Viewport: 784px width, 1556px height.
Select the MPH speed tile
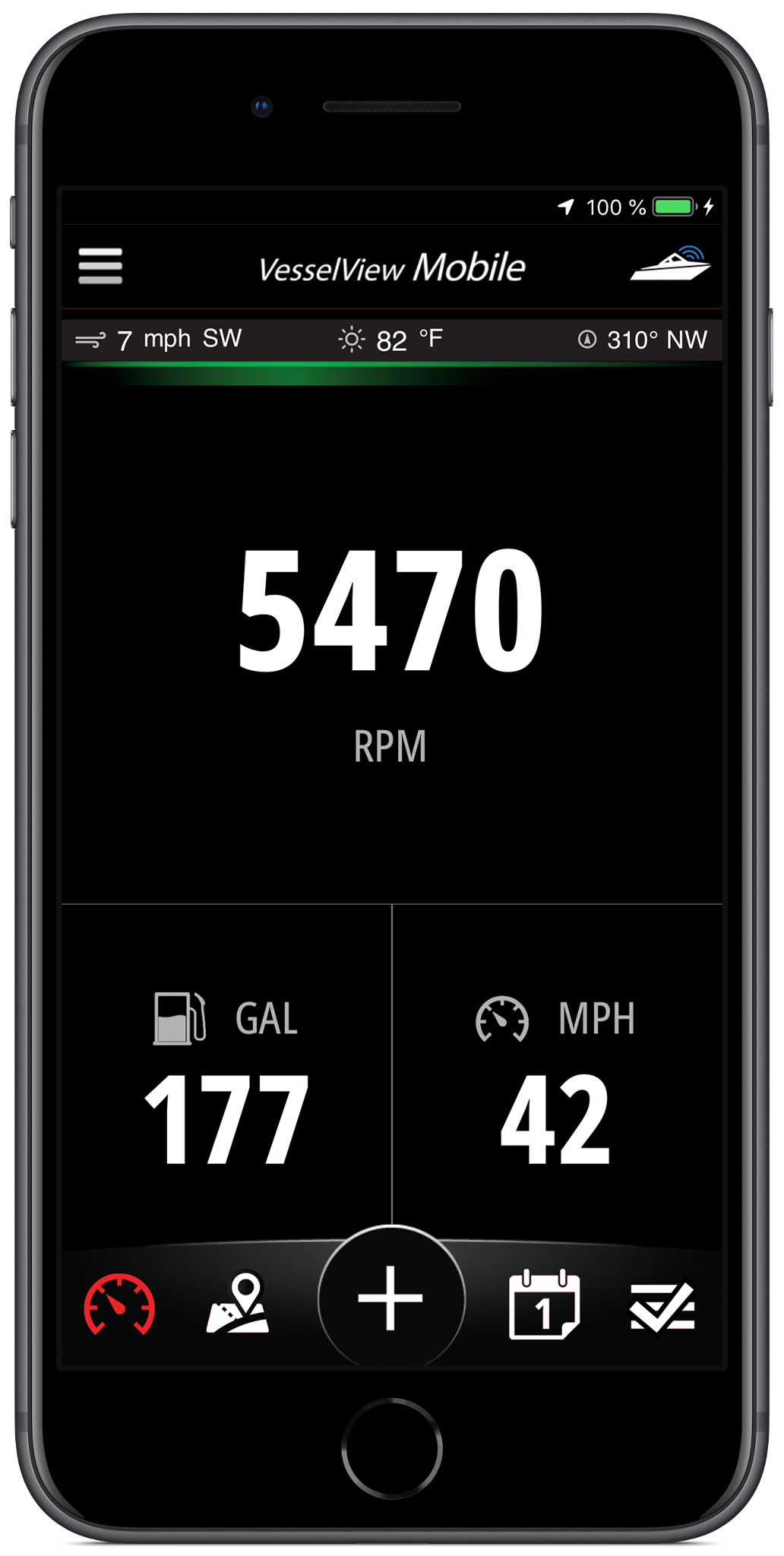(556, 1079)
